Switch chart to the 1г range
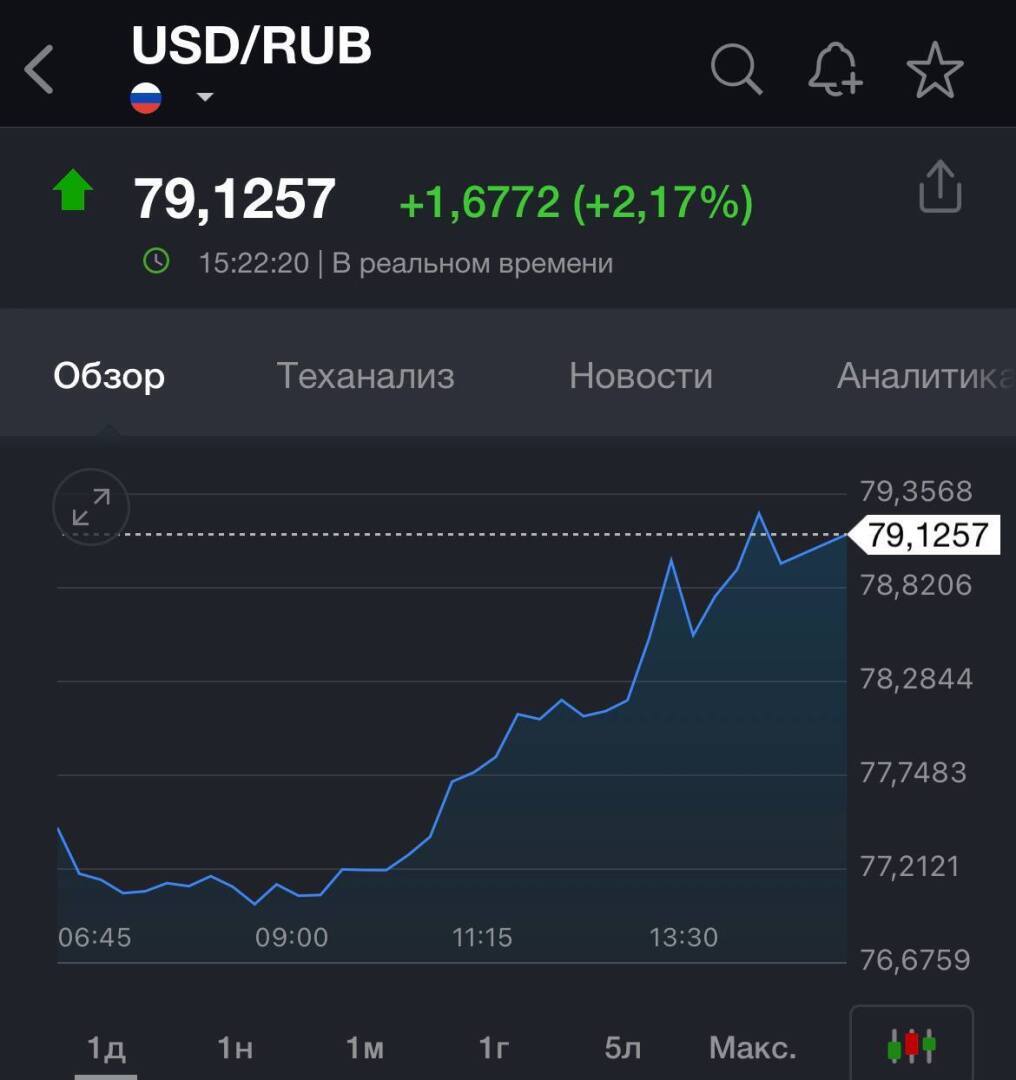Viewport: 1016px width, 1080px height. (x=494, y=1047)
